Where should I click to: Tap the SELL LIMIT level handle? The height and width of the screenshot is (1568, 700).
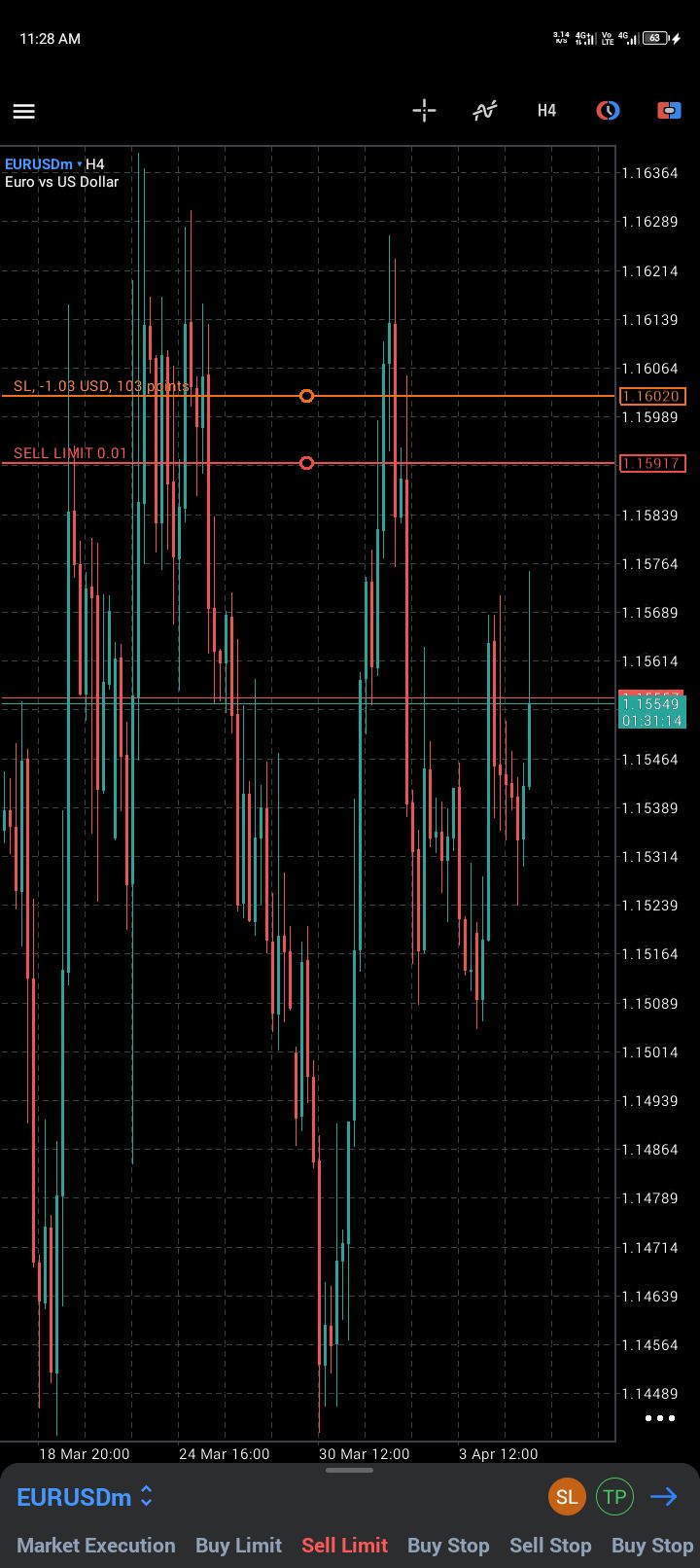pos(306,463)
